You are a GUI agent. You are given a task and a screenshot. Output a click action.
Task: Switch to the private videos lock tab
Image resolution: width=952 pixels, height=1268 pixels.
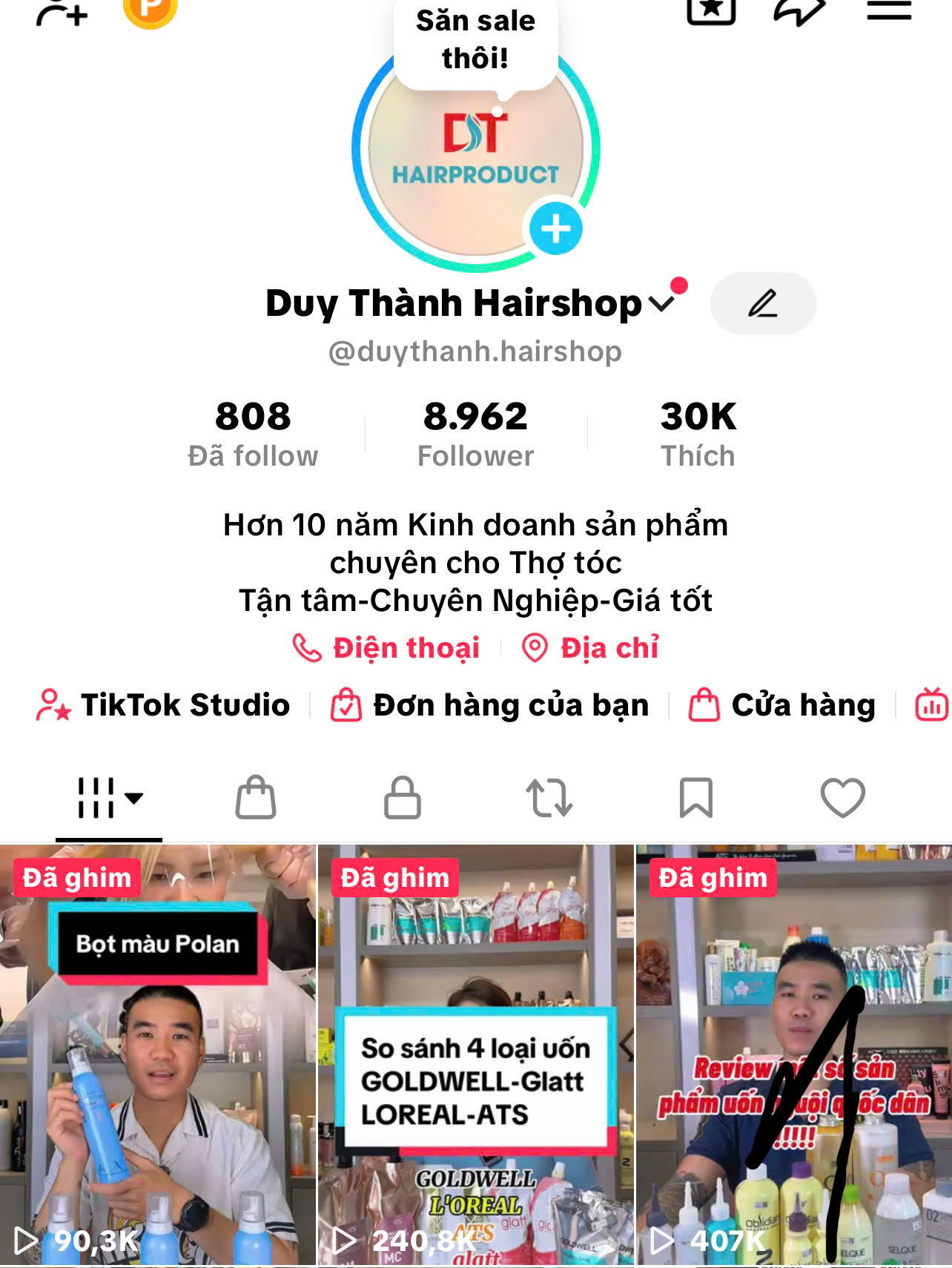point(403,798)
